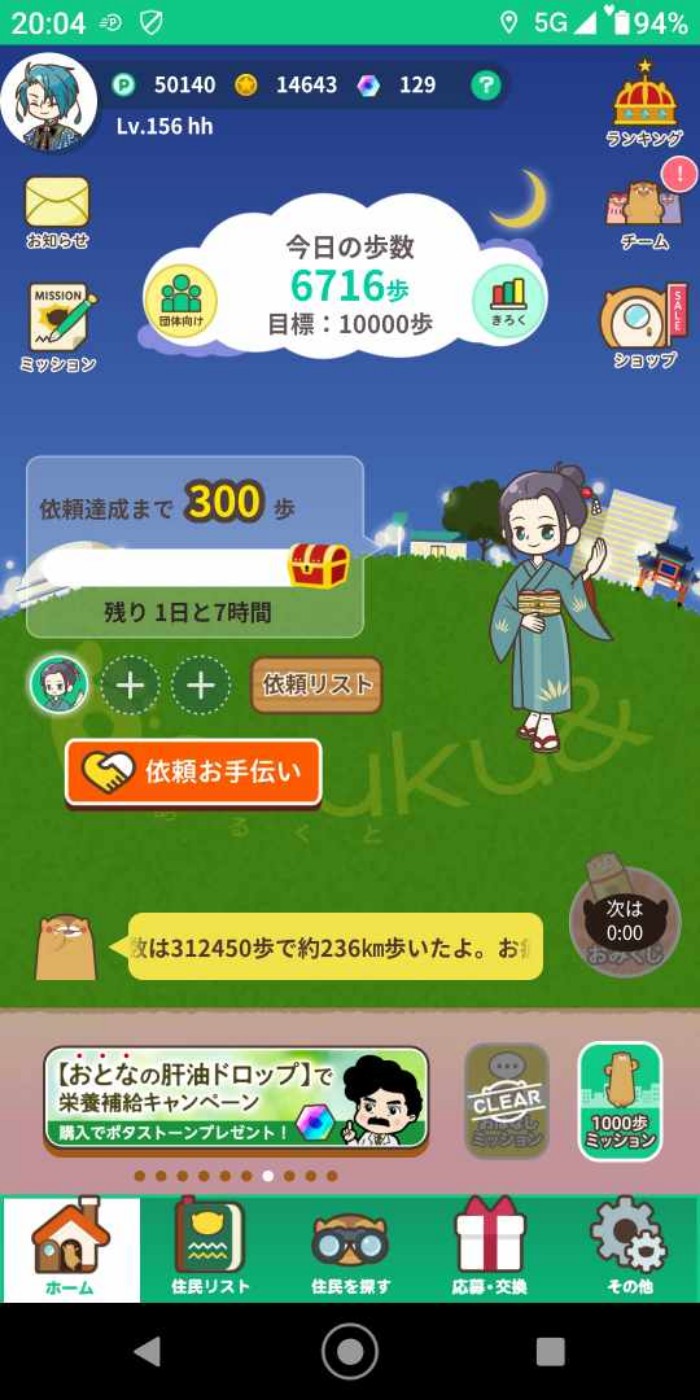Go back with the system back button
The image size is (700, 1400).
coord(148,1351)
